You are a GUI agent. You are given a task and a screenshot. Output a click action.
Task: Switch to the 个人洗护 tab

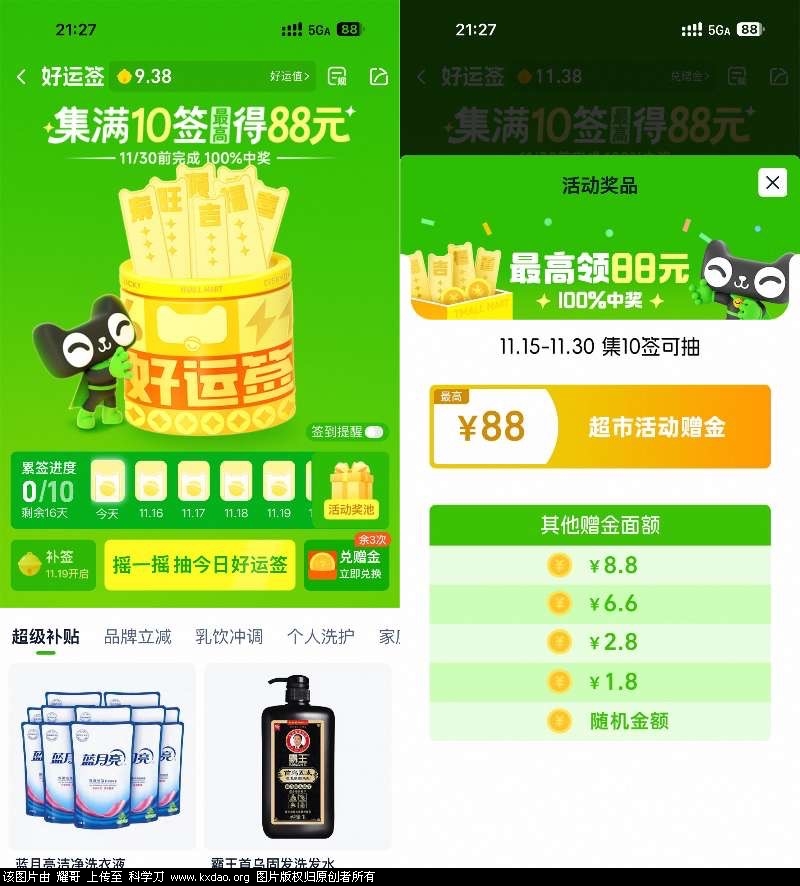coord(320,636)
